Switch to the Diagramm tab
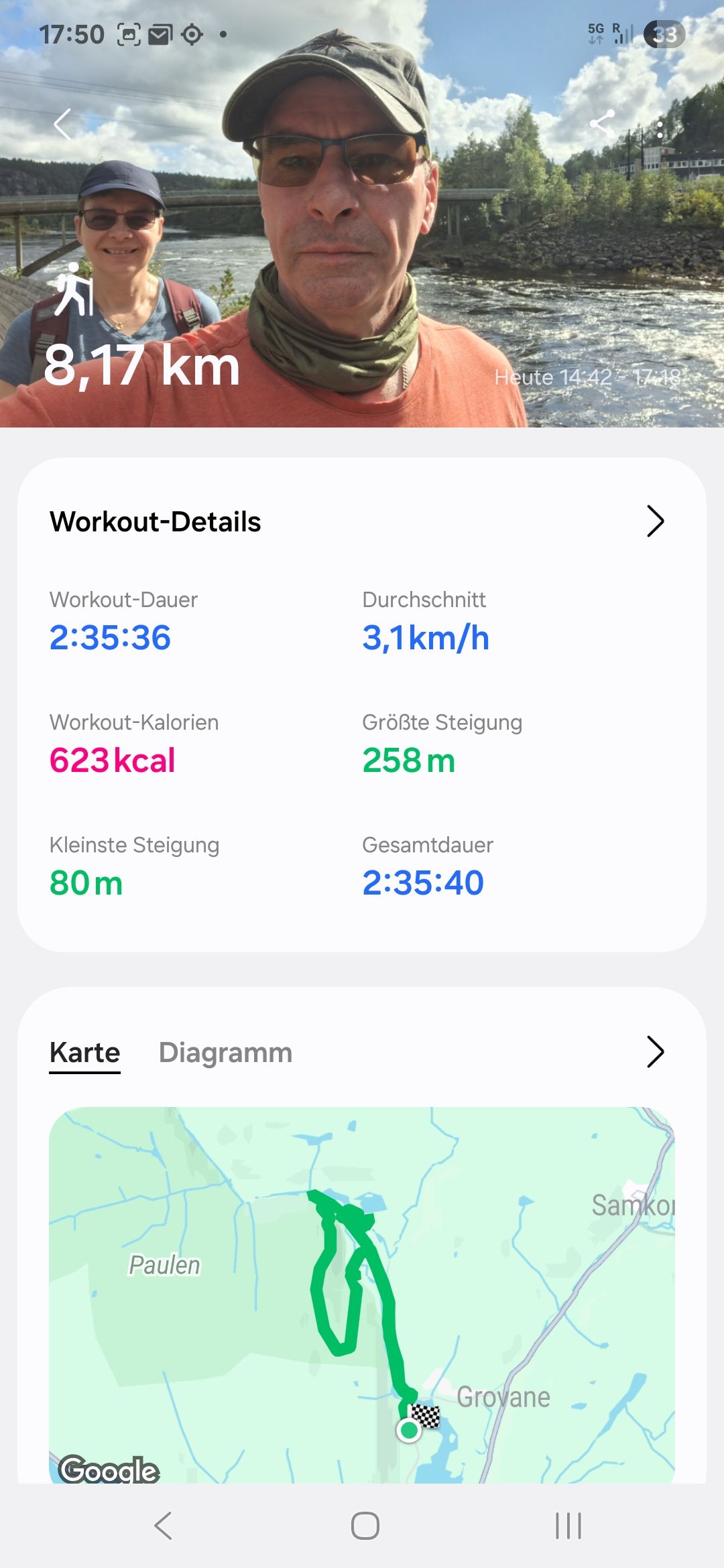724x1568 pixels. 225,1052
